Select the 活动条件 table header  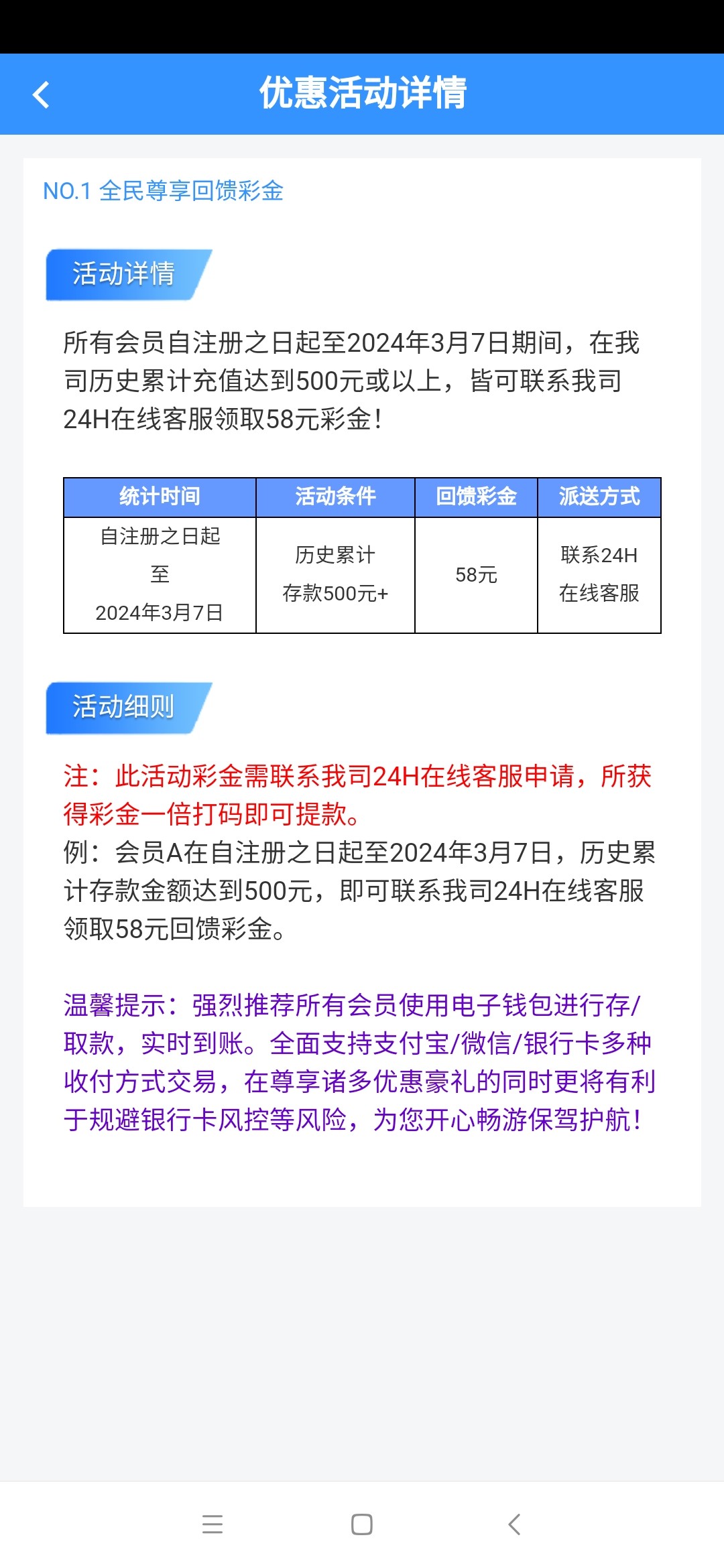click(x=335, y=497)
